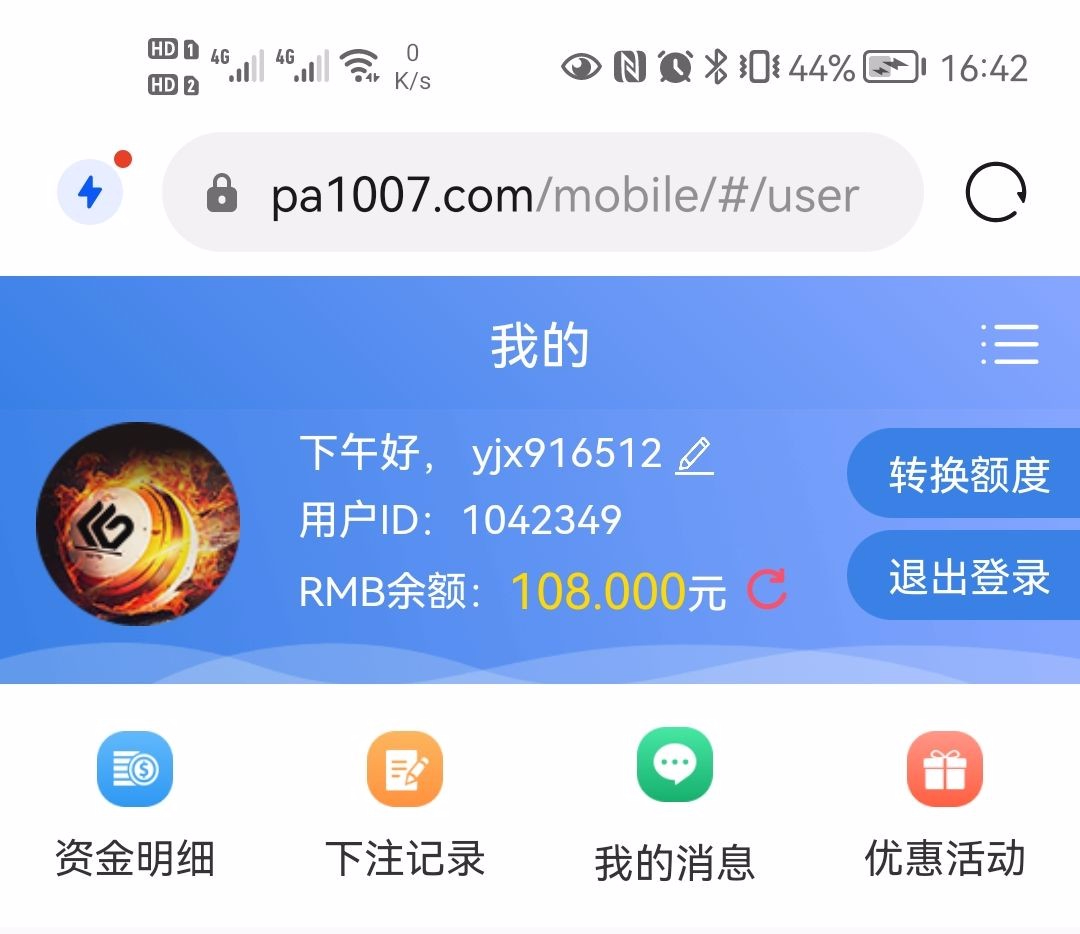Tap 转换额度 button
Screen dimensions: 1080x934
coord(967,474)
